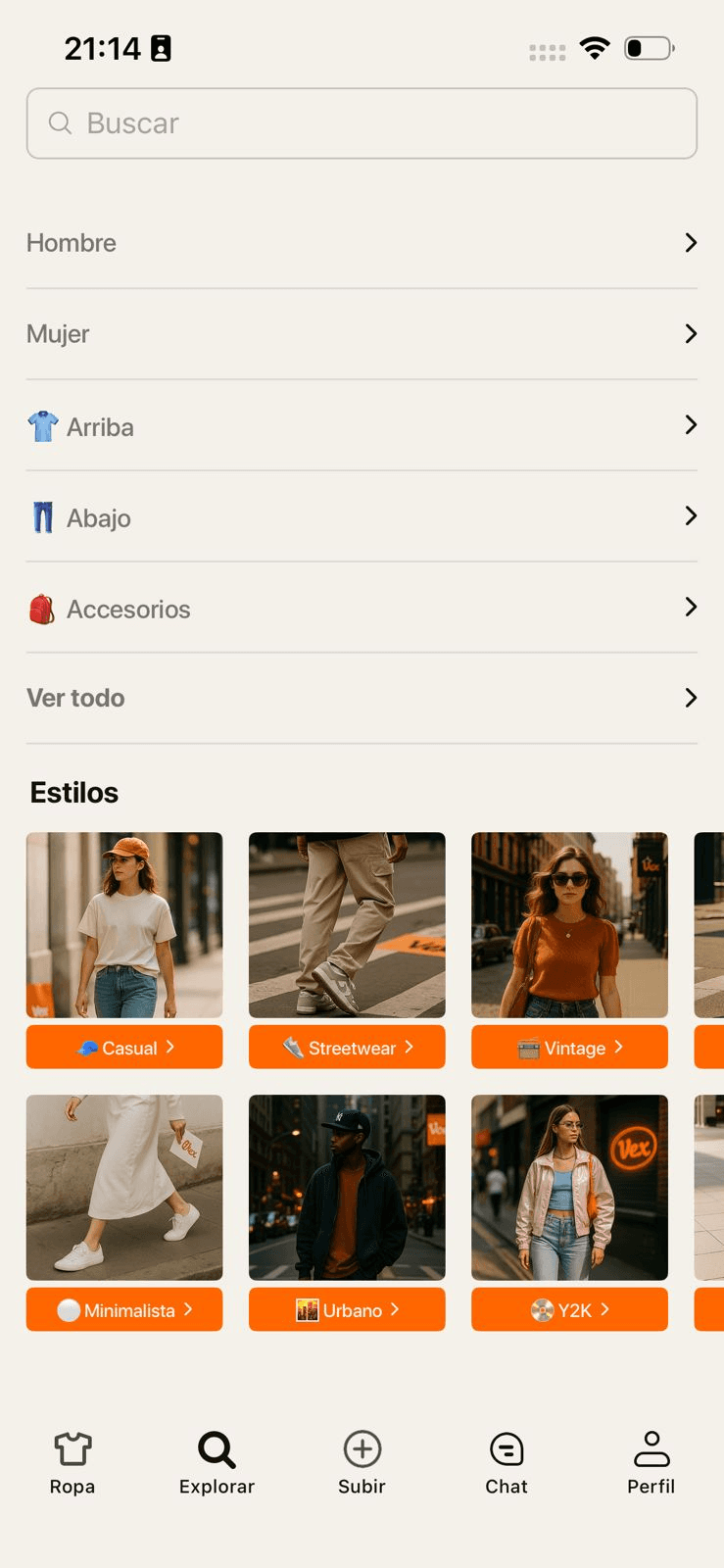Select Ver todo to see everything
724x1568 pixels.
coord(362,698)
